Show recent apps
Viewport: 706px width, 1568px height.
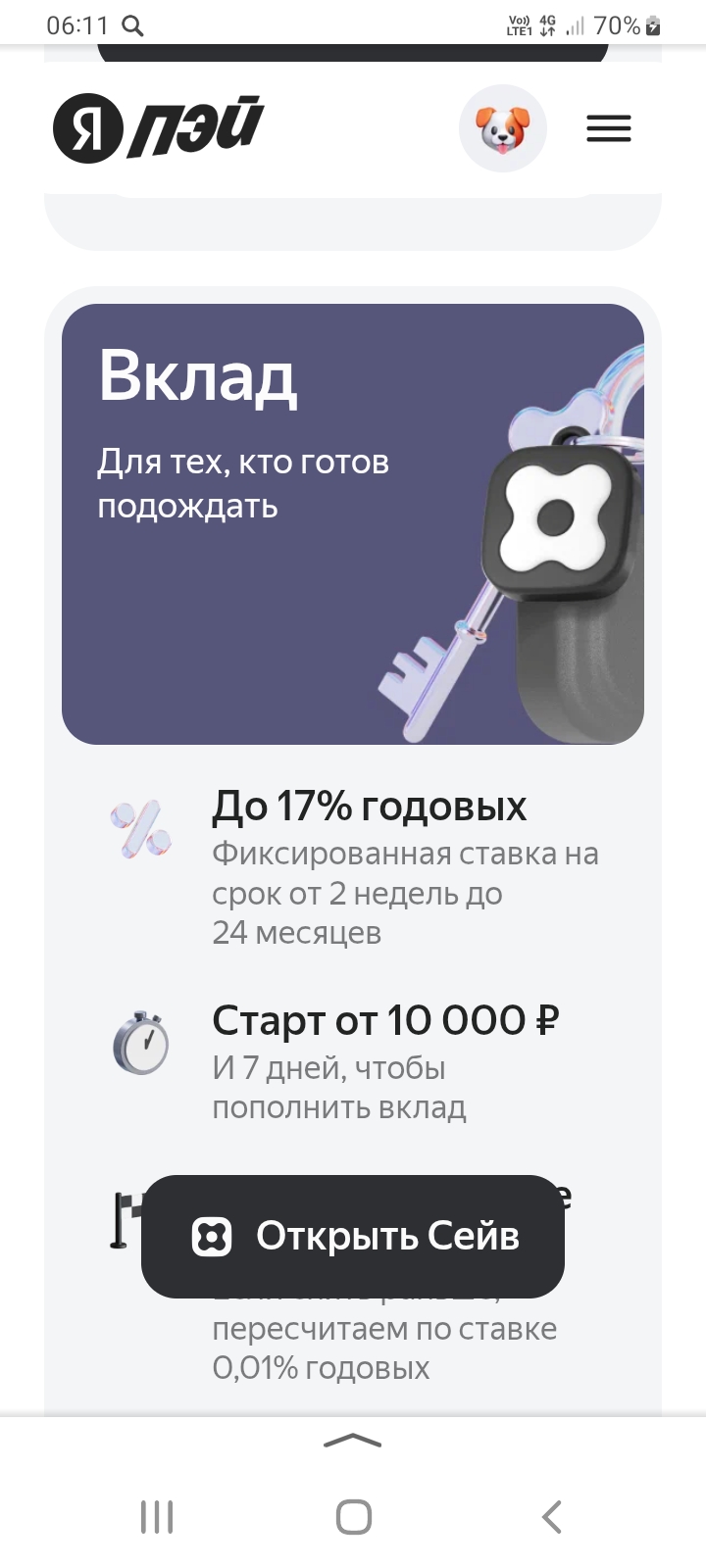(x=157, y=1517)
